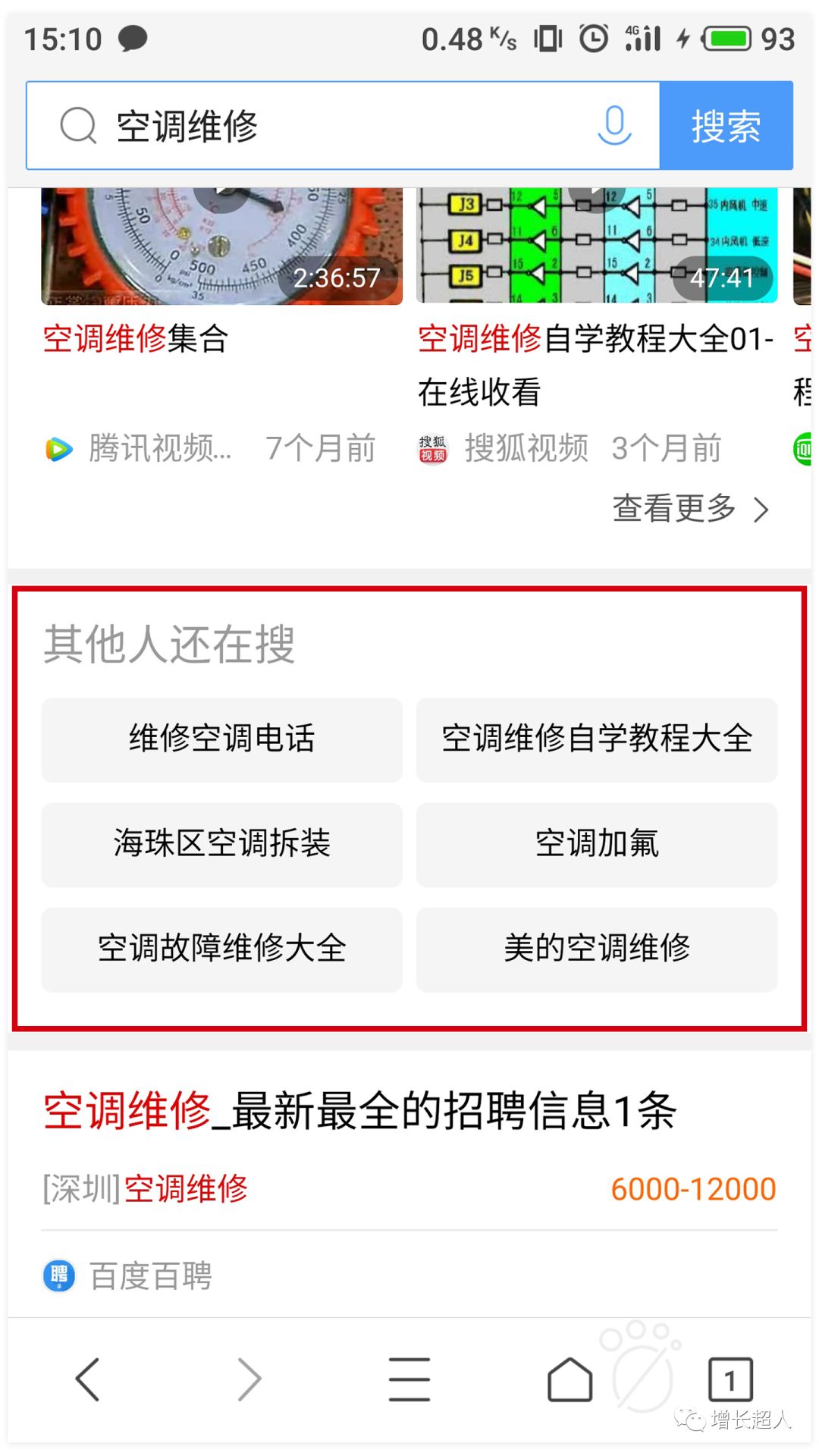Open the browser menu
The height and width of the screenshot is (1456, 819).
[409, 1379]
